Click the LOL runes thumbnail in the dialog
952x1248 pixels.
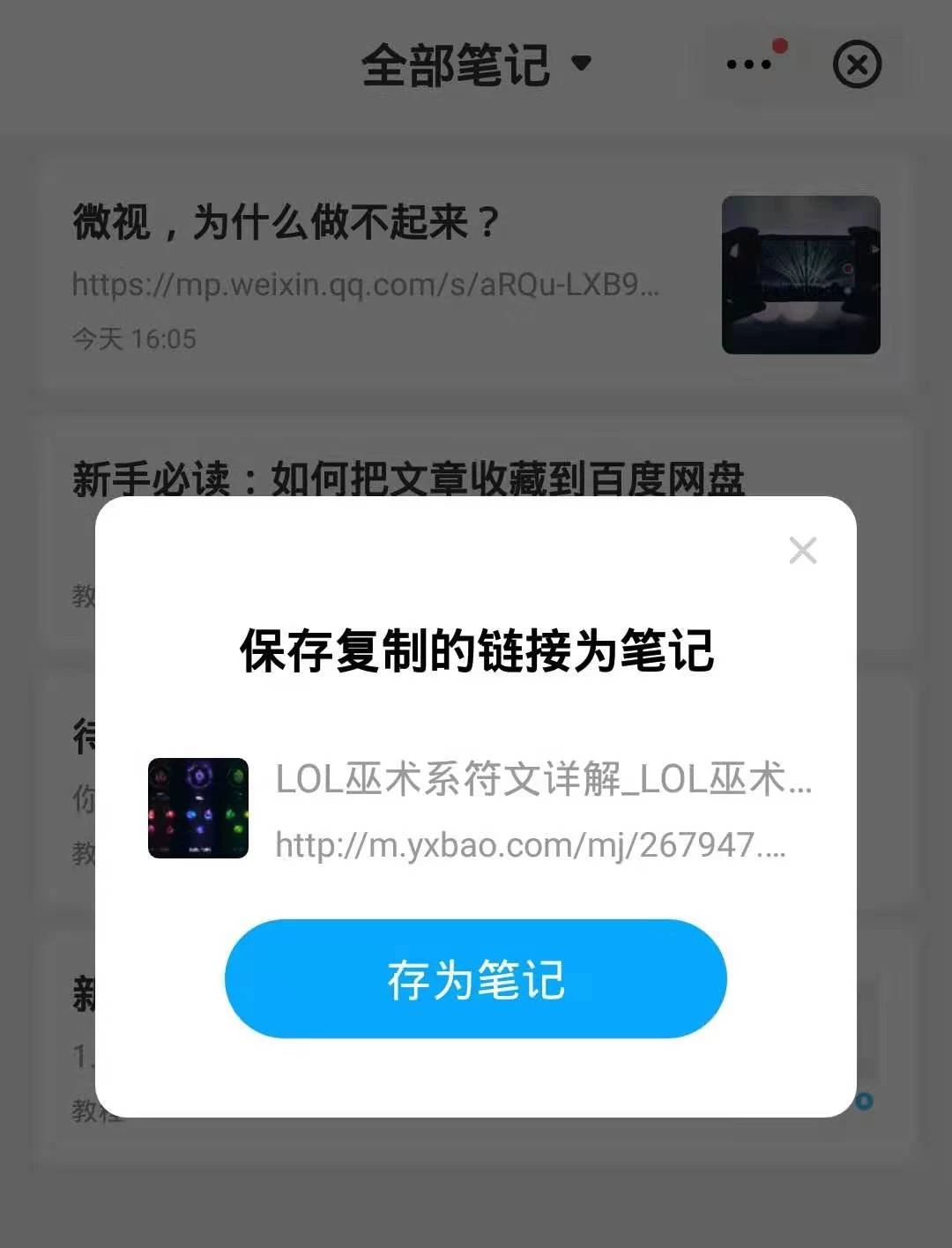coord(198,808)
